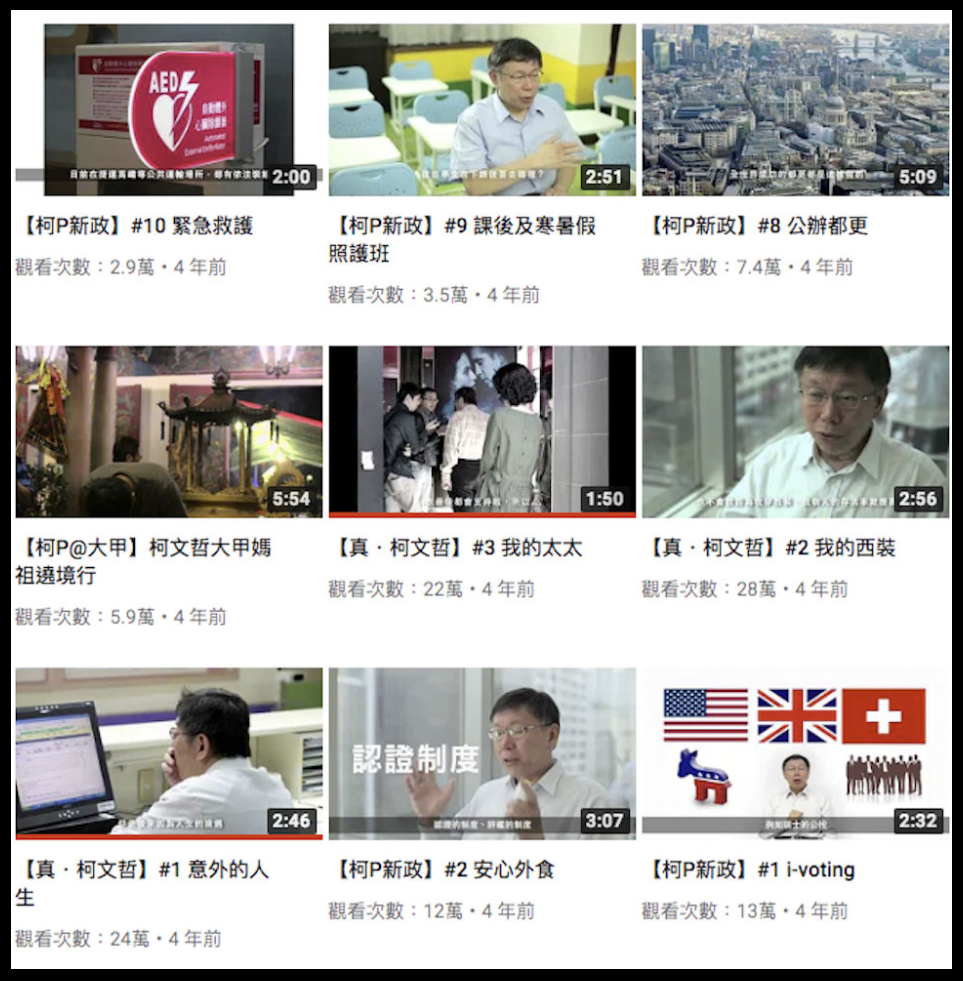This screenshot has height=981, width=963.
Task: Open the 柯P新政 #1 i-voting video
Action: pyautogui.click(x=795, y=753)
